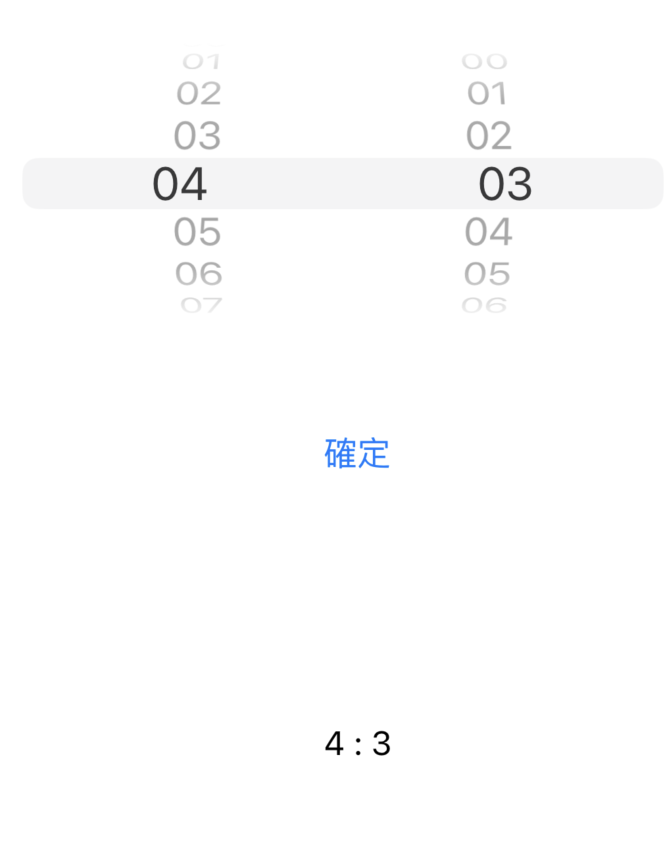Select 04 in the minute wheel
The image size is (670, 852).
[488, 232]
